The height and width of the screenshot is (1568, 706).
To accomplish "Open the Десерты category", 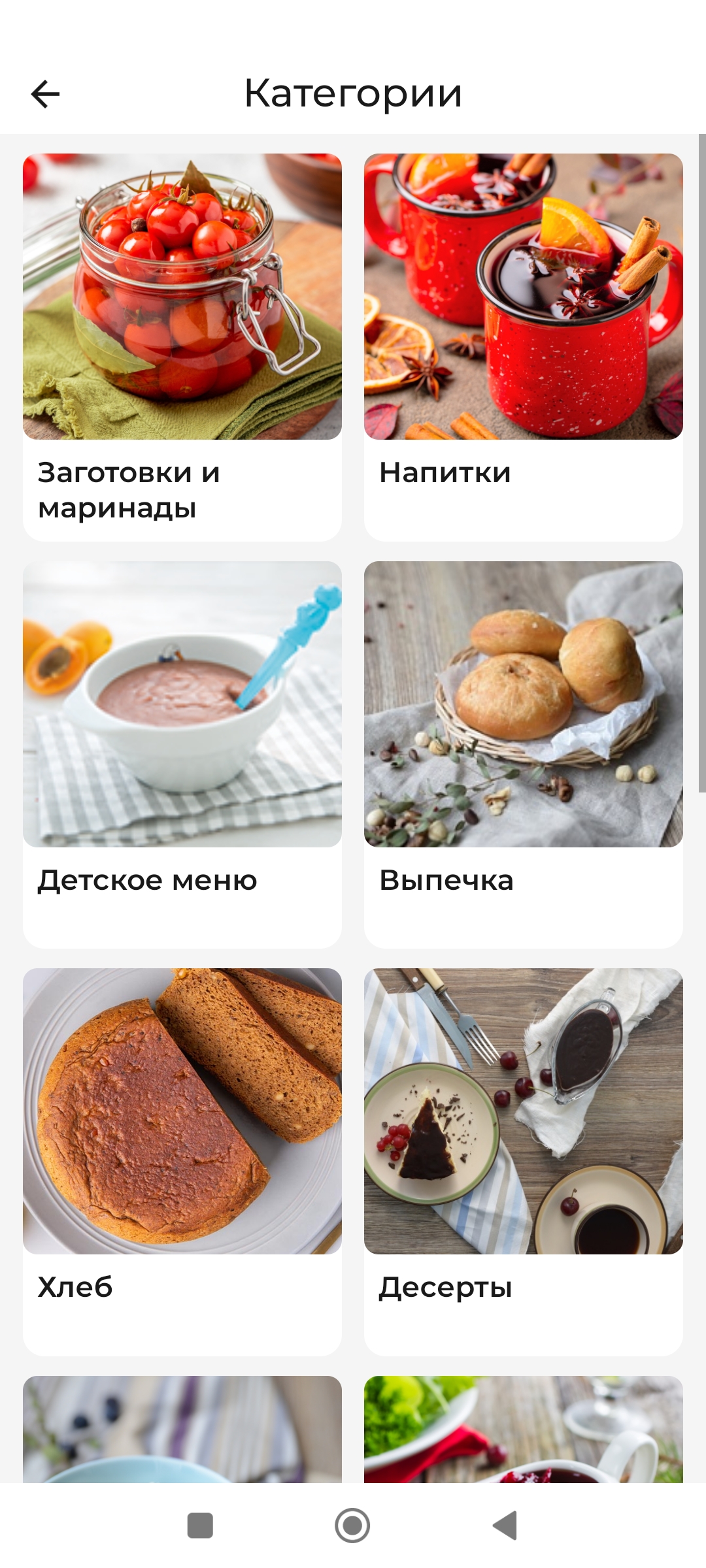I will coord(523,1160).
